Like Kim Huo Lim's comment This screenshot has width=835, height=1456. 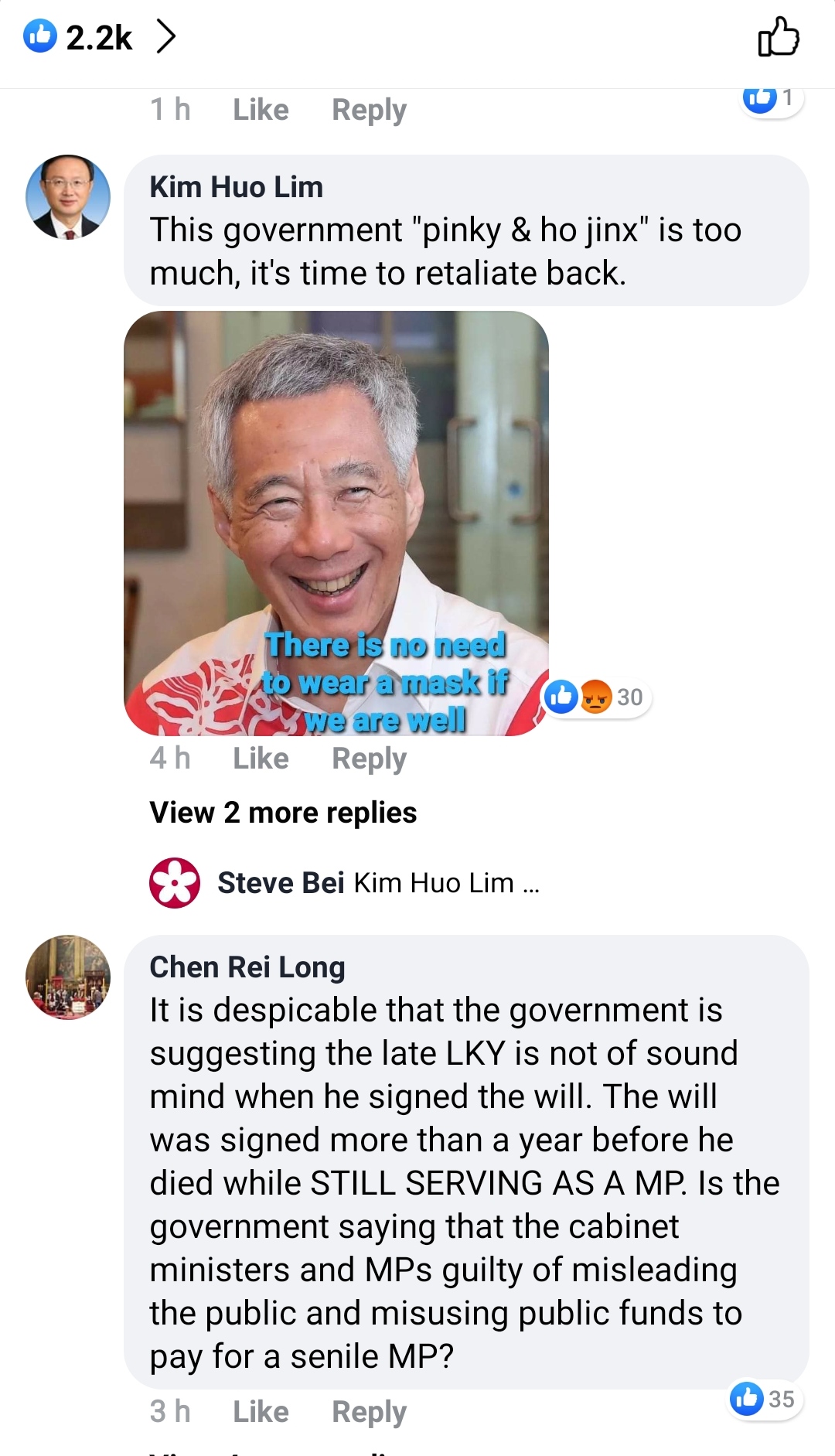[x=261, y=759]
